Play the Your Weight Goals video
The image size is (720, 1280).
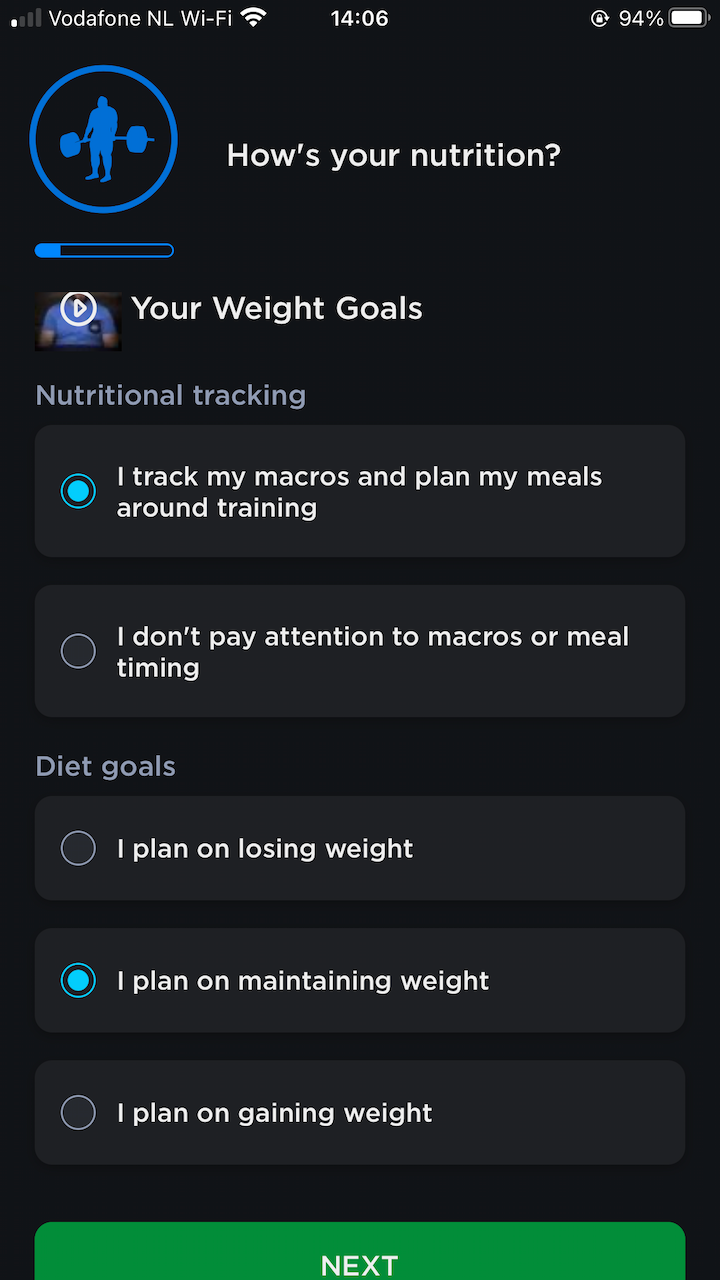pyautogui.click(x=78, y=309)
